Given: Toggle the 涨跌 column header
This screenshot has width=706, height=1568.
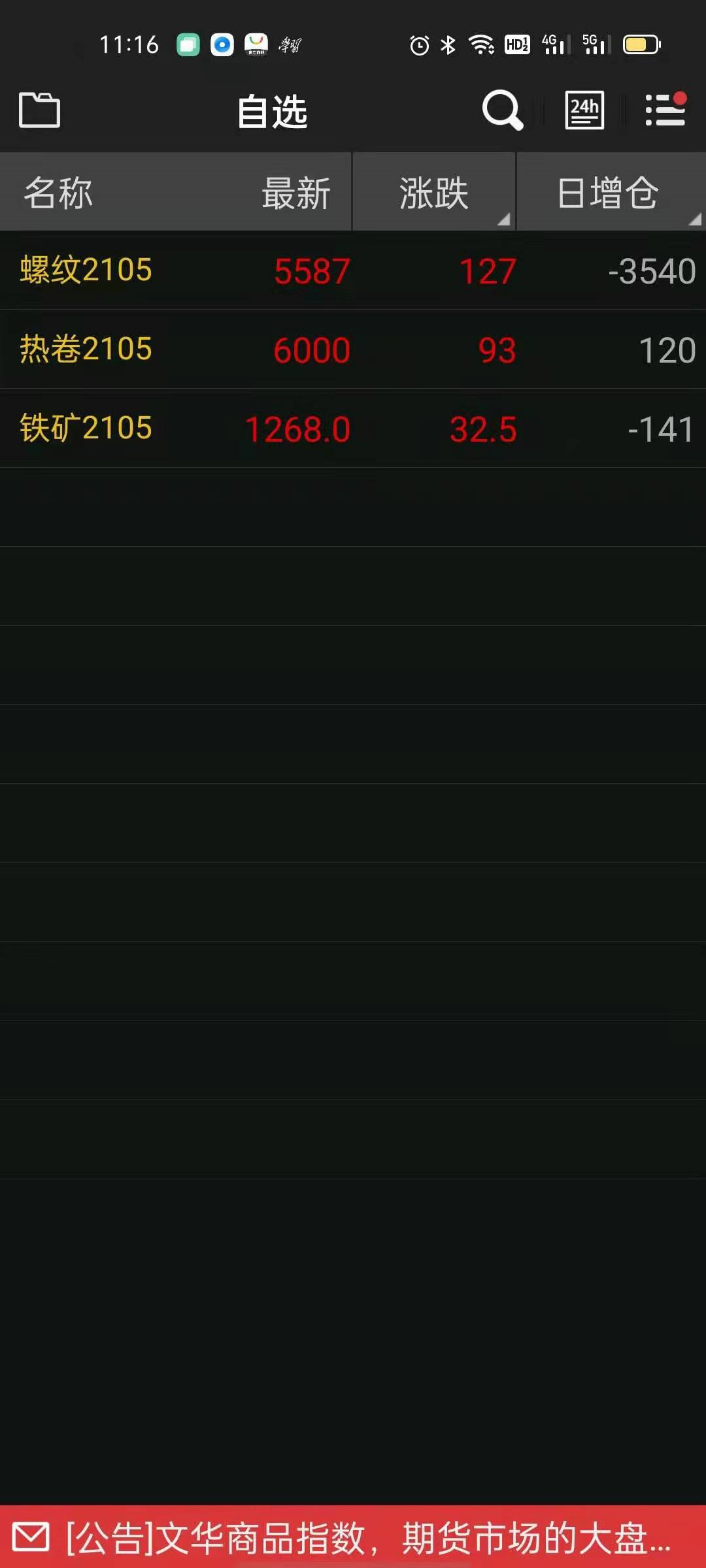Looking at the screenshot, I should tap(434, 192).
